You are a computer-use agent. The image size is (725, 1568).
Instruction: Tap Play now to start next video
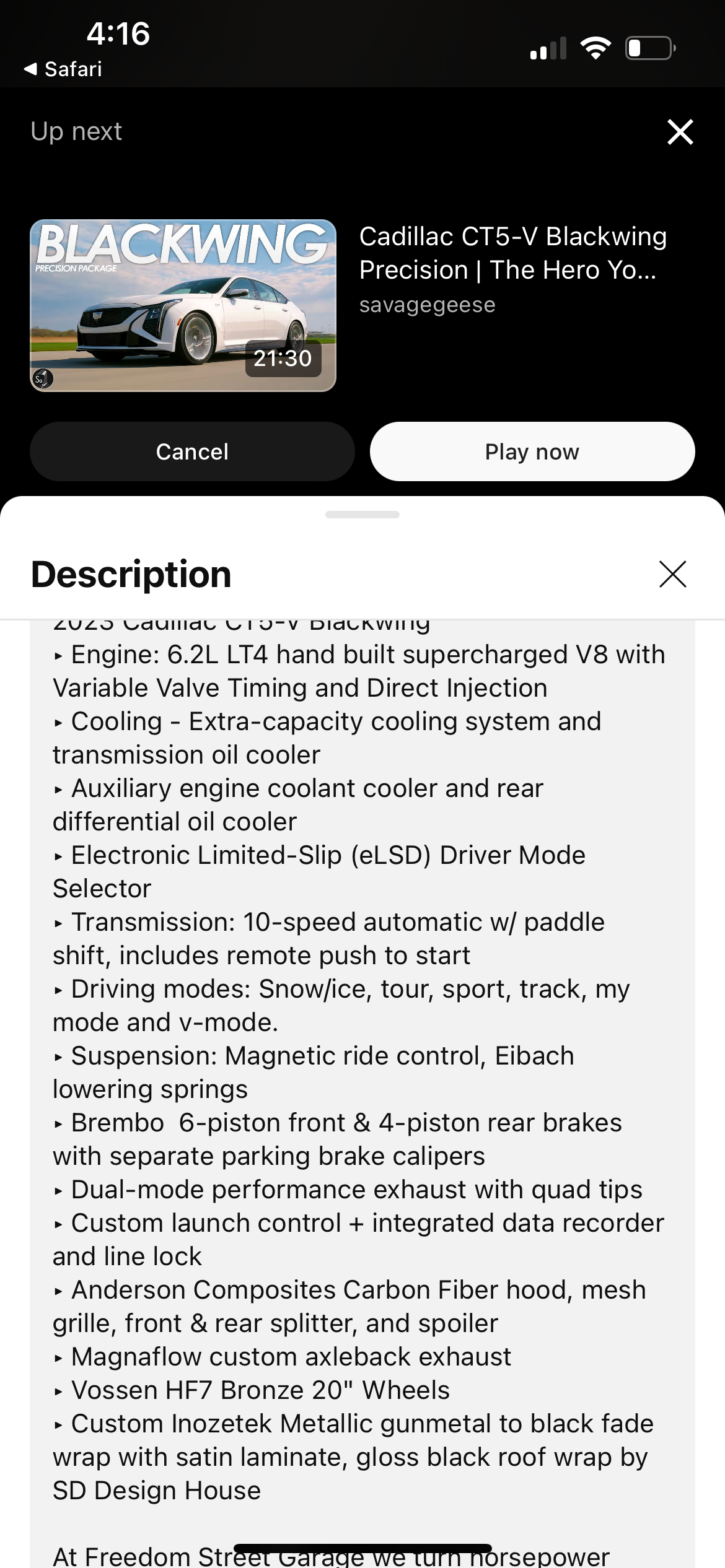tap(532, 451)
